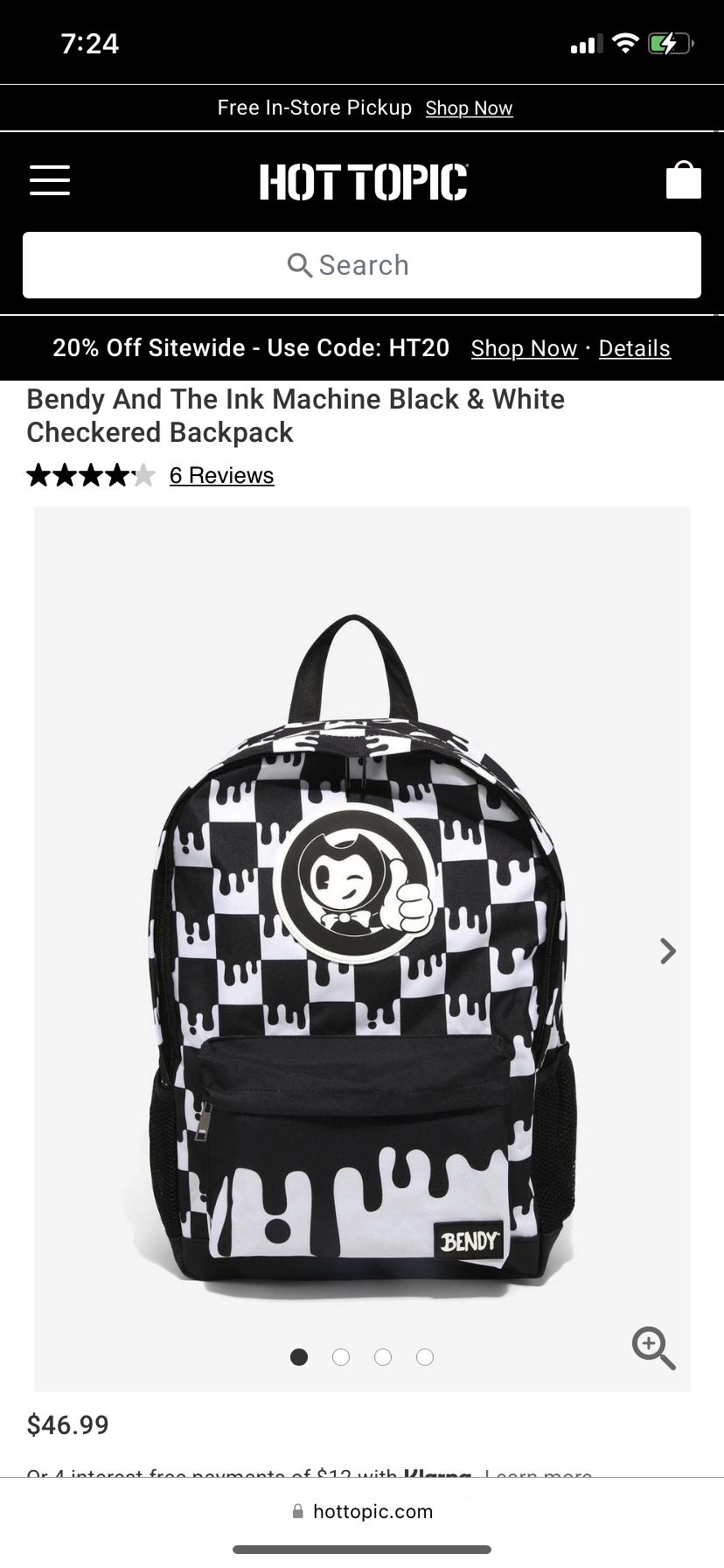The image size is (724, 1568).
Task: Open Details for the HT20 promo
Action: point(634,348)
